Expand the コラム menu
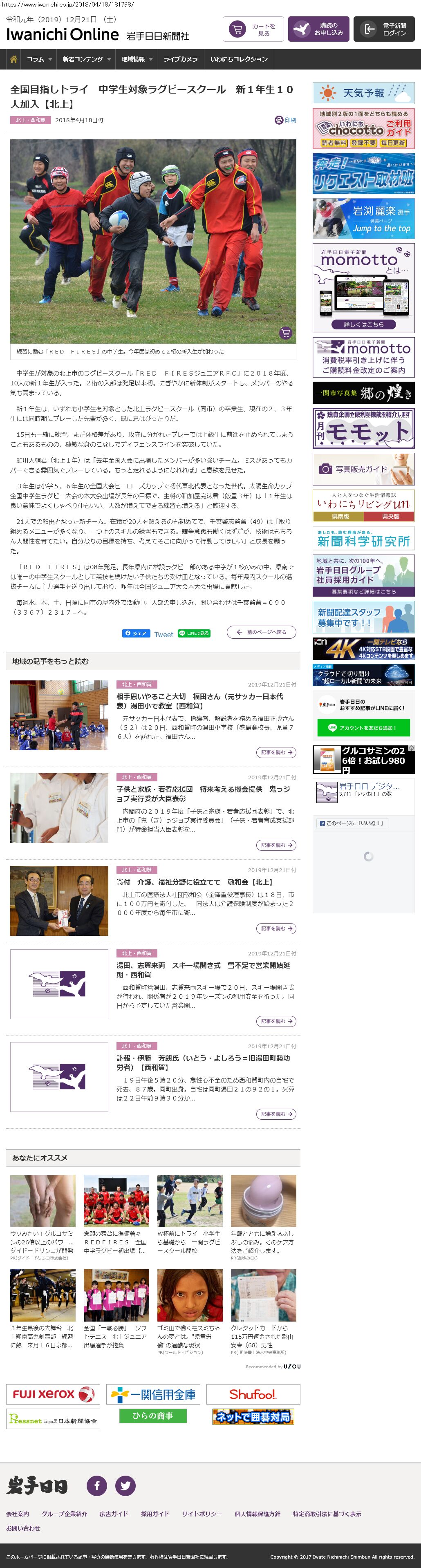The image size is (421, 1568). pos(38,59)
